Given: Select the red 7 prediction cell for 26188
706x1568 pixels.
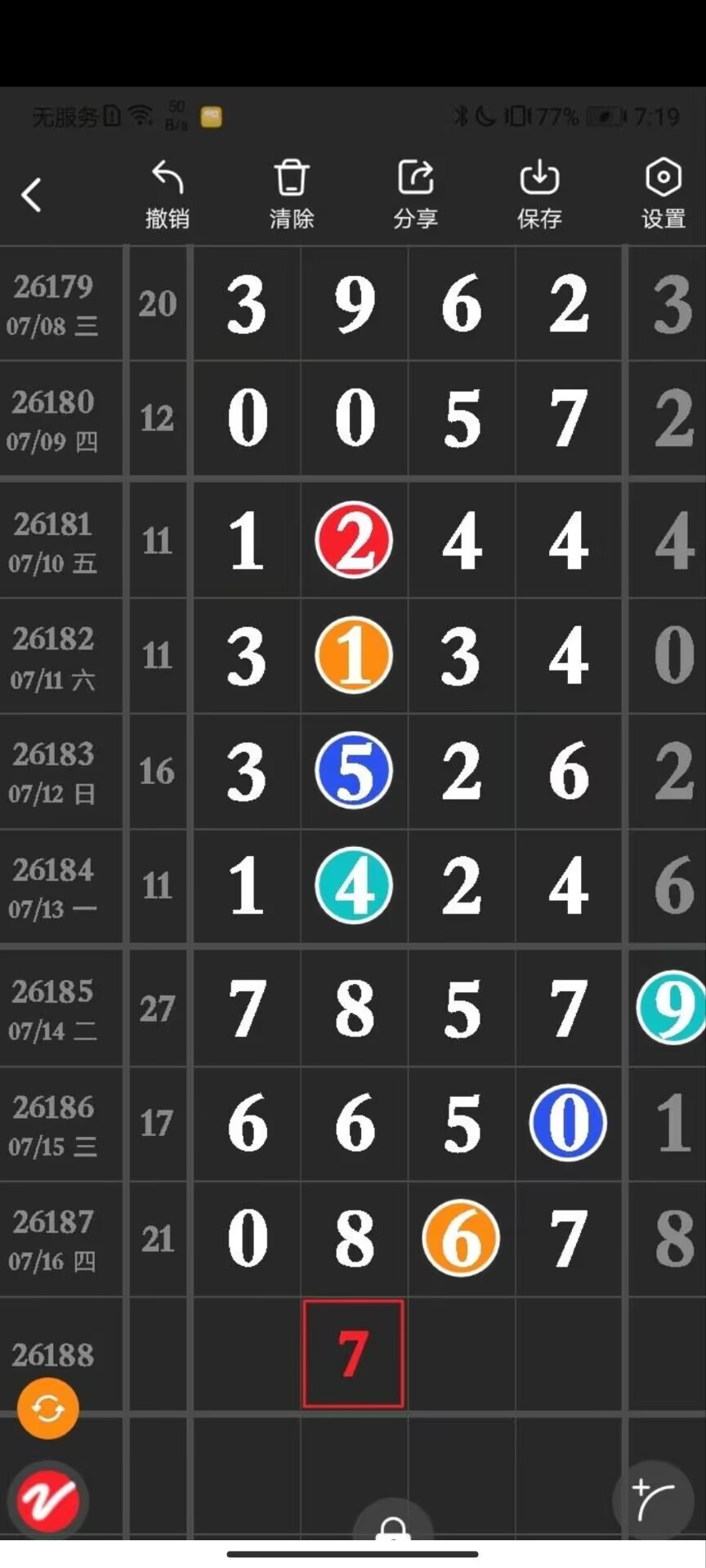Looking at the screenshot, I should 353,1353.
